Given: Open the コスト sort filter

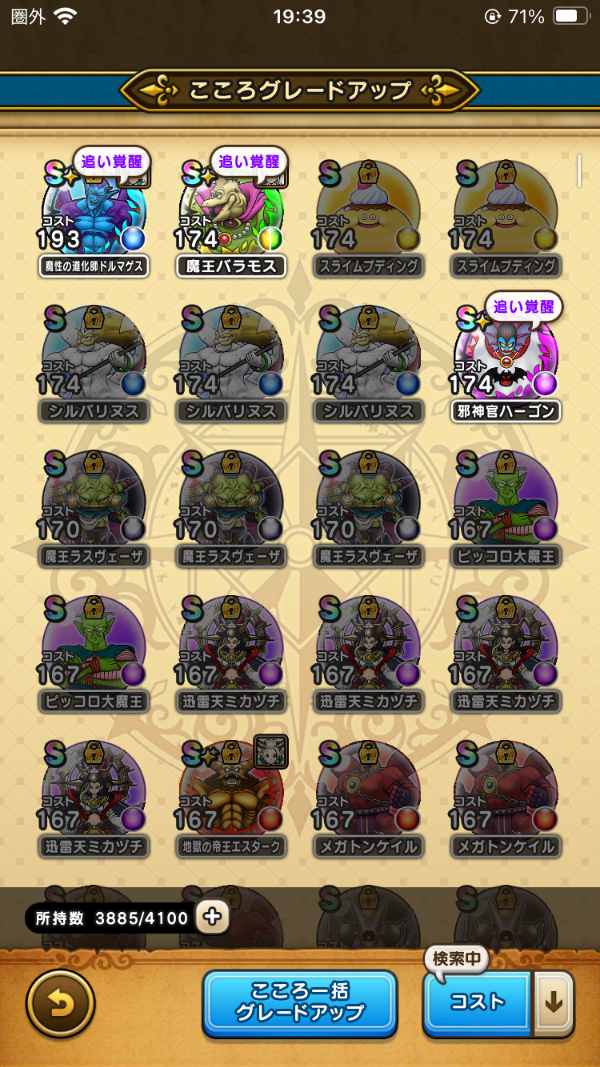Looking at the screenshot, I should (x=478, y=1003).
